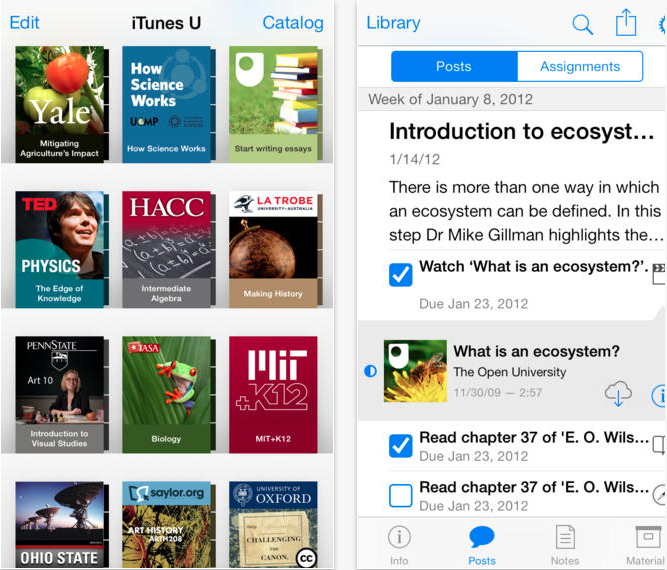The width and height of the screenshot is (667, 570).
Task: Share this course
Action: pyautogui.click(x=626, y=23)
